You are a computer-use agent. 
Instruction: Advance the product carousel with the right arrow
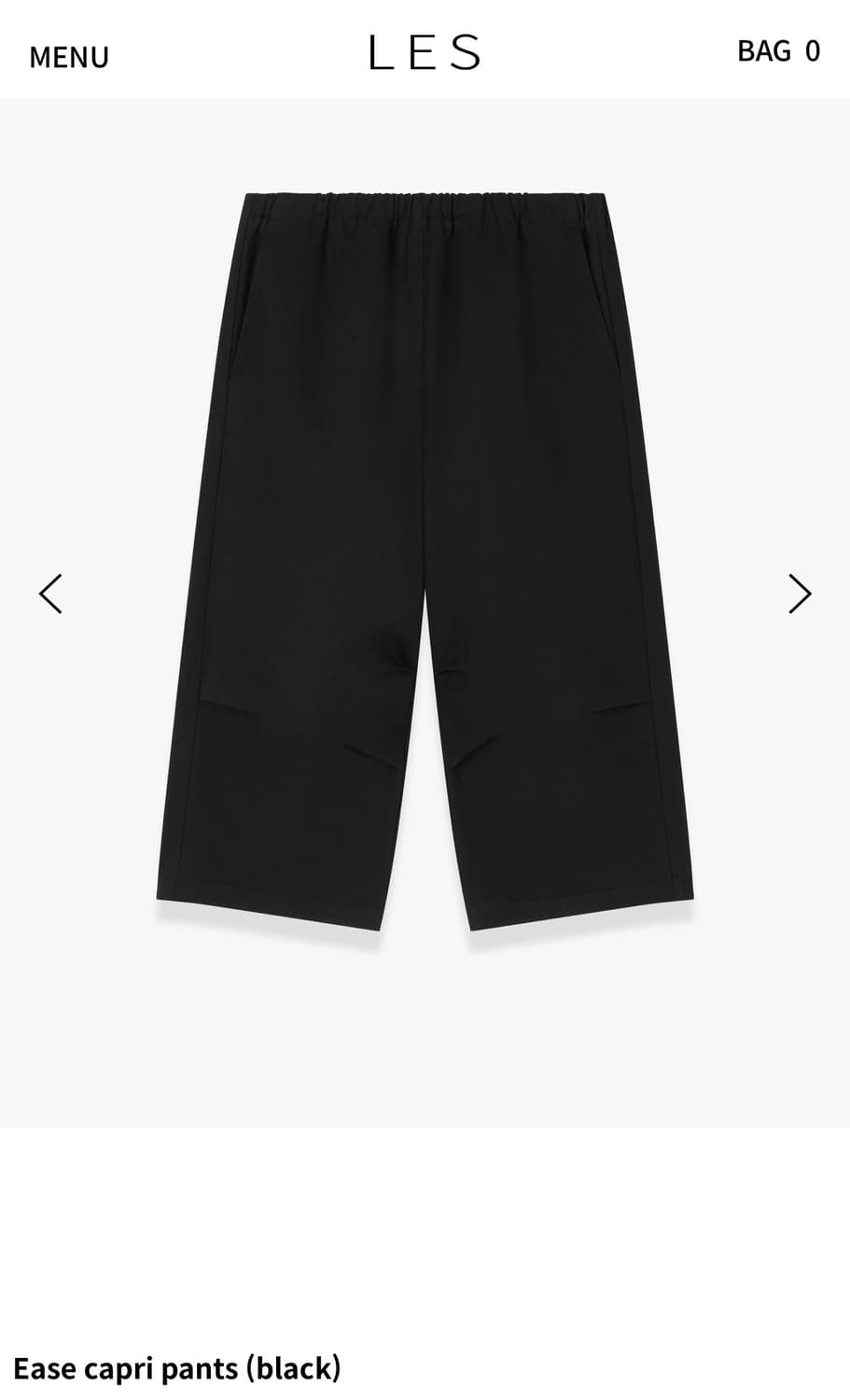pyautogui.click(x=798, y=594)
